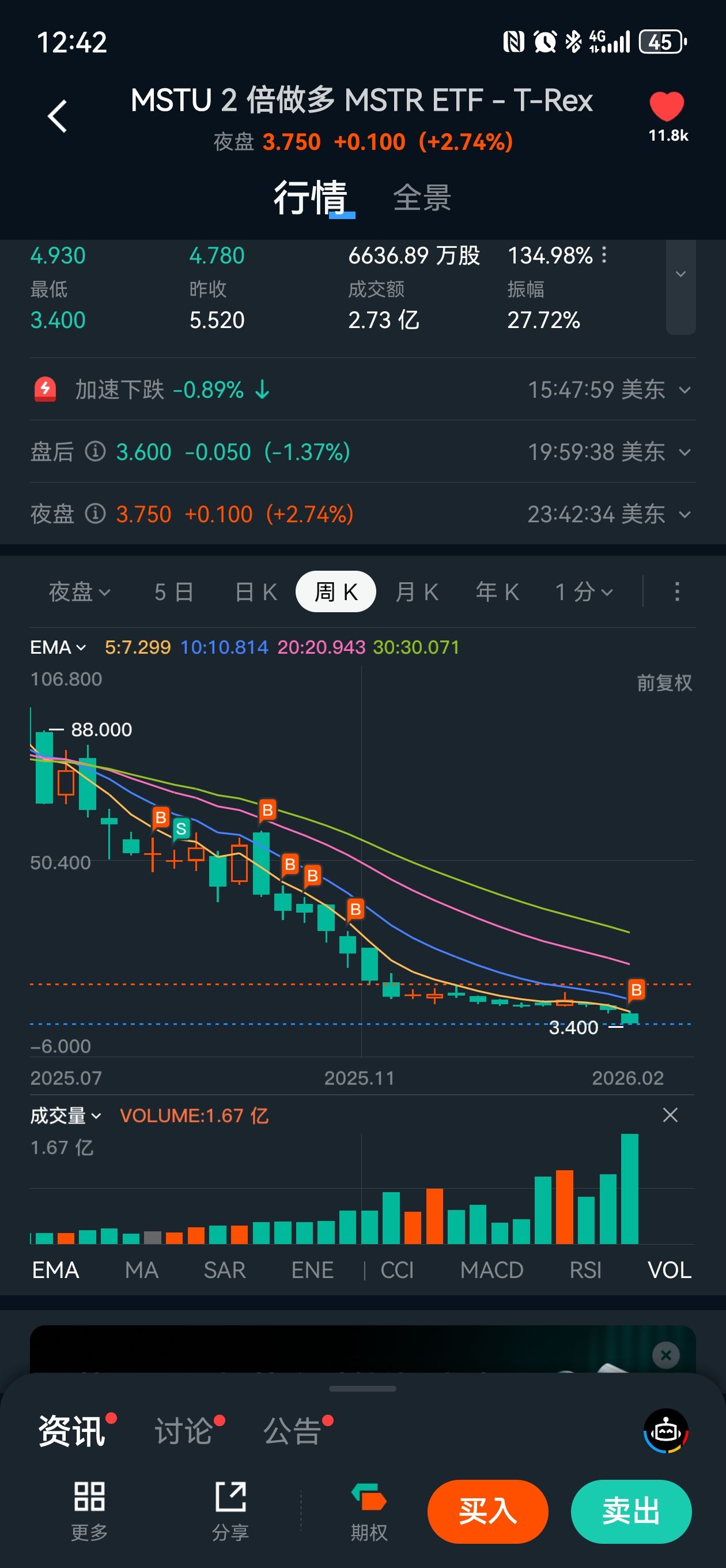Tap the red heart favorite icon
Viewport: 726px width, 1568px height.
[666, 107]
